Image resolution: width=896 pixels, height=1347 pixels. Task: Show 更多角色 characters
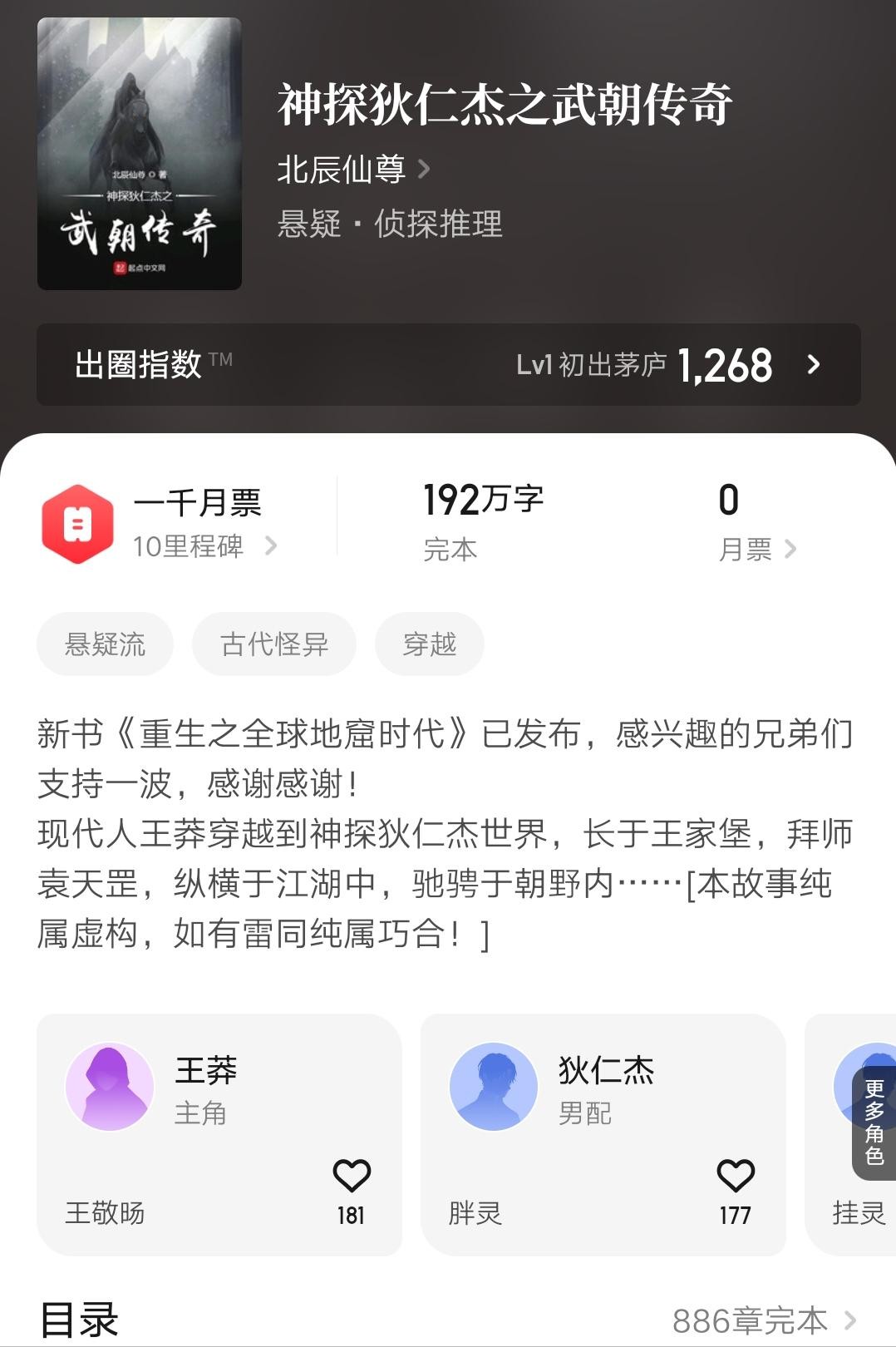(874, 1122)
